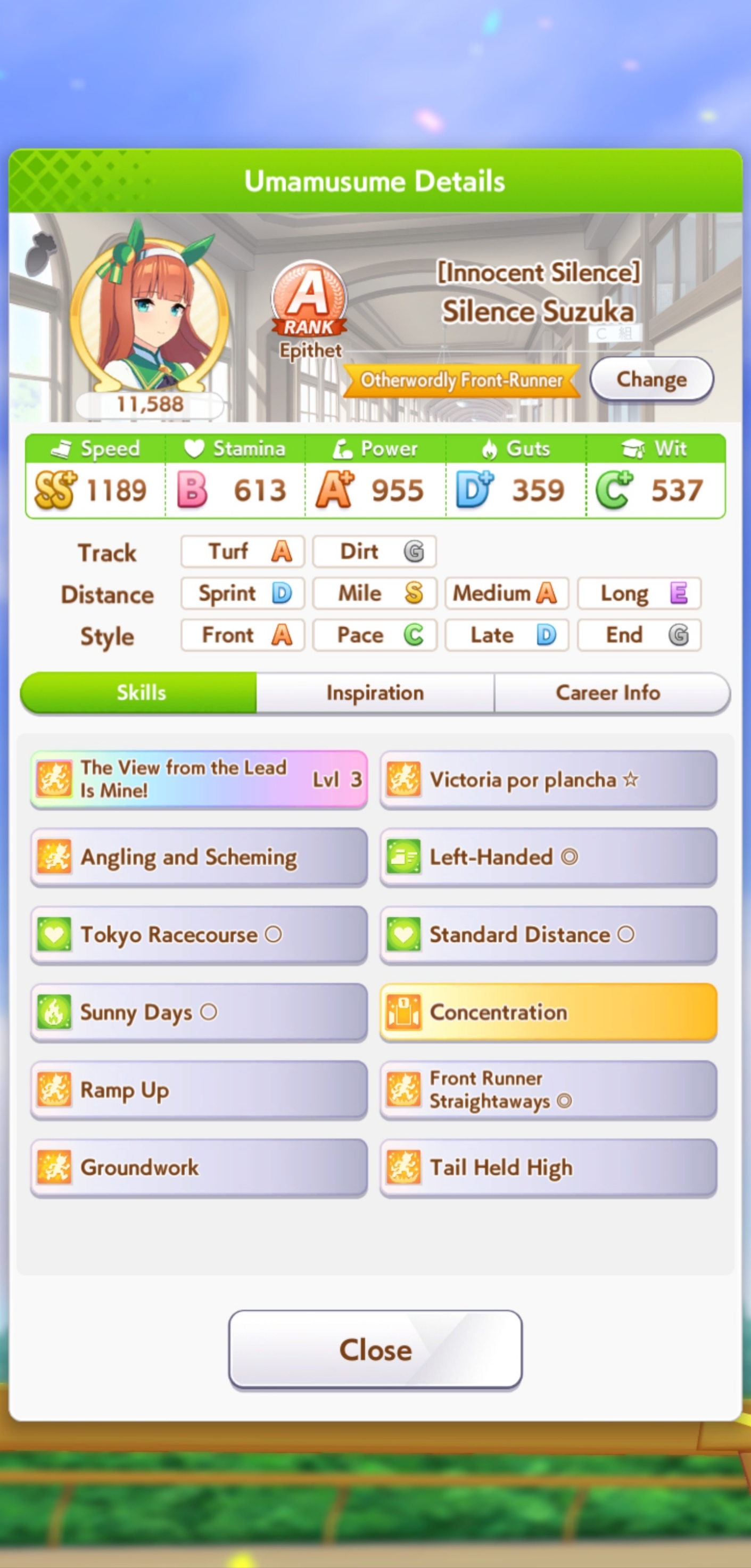Open the Concentration gold skill
This screenshot has width=751, height=1568.
(548, 1012)
